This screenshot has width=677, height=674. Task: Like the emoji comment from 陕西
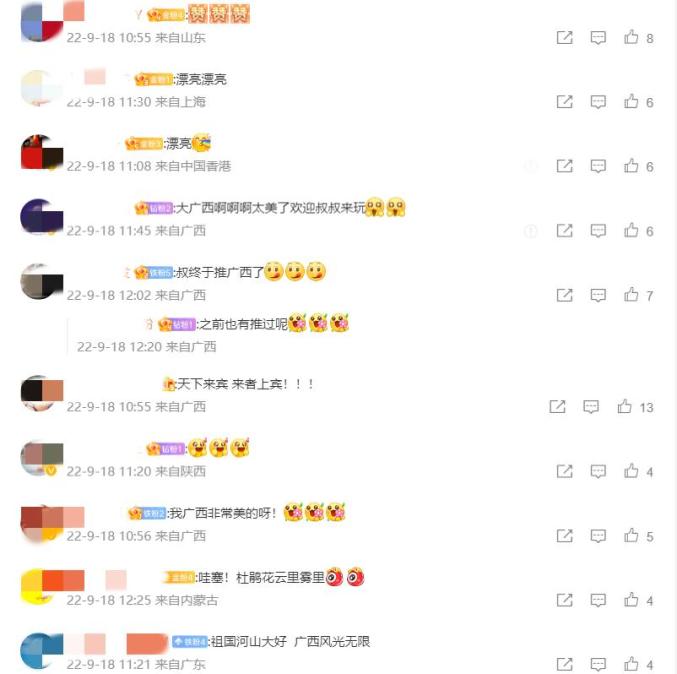(631, 471)
